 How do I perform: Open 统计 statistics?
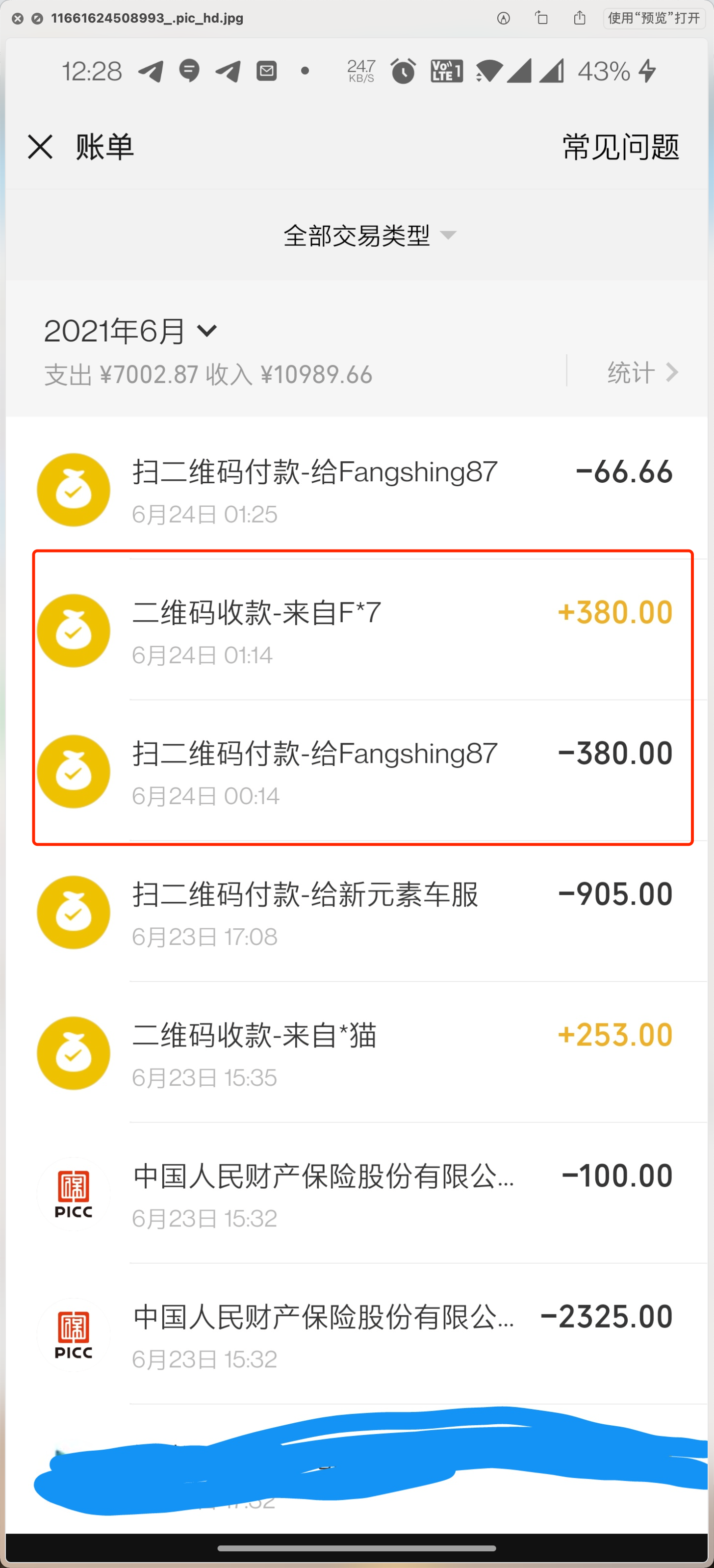(x=641, y=372)
